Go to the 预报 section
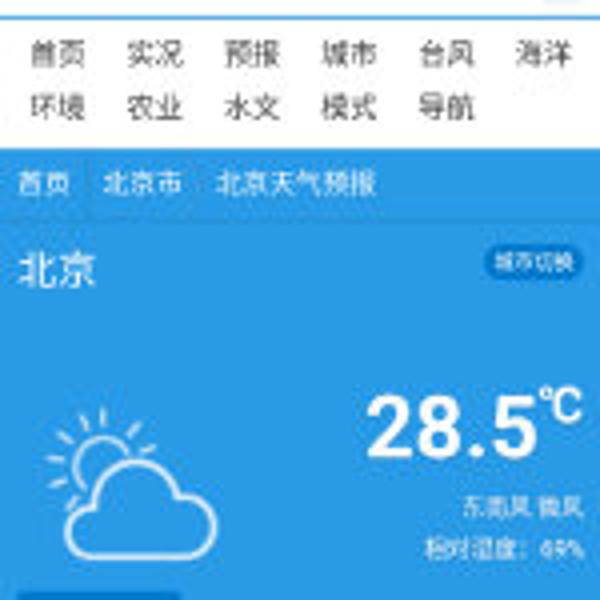This screenshot has width=600, height=600. point(252,55)
